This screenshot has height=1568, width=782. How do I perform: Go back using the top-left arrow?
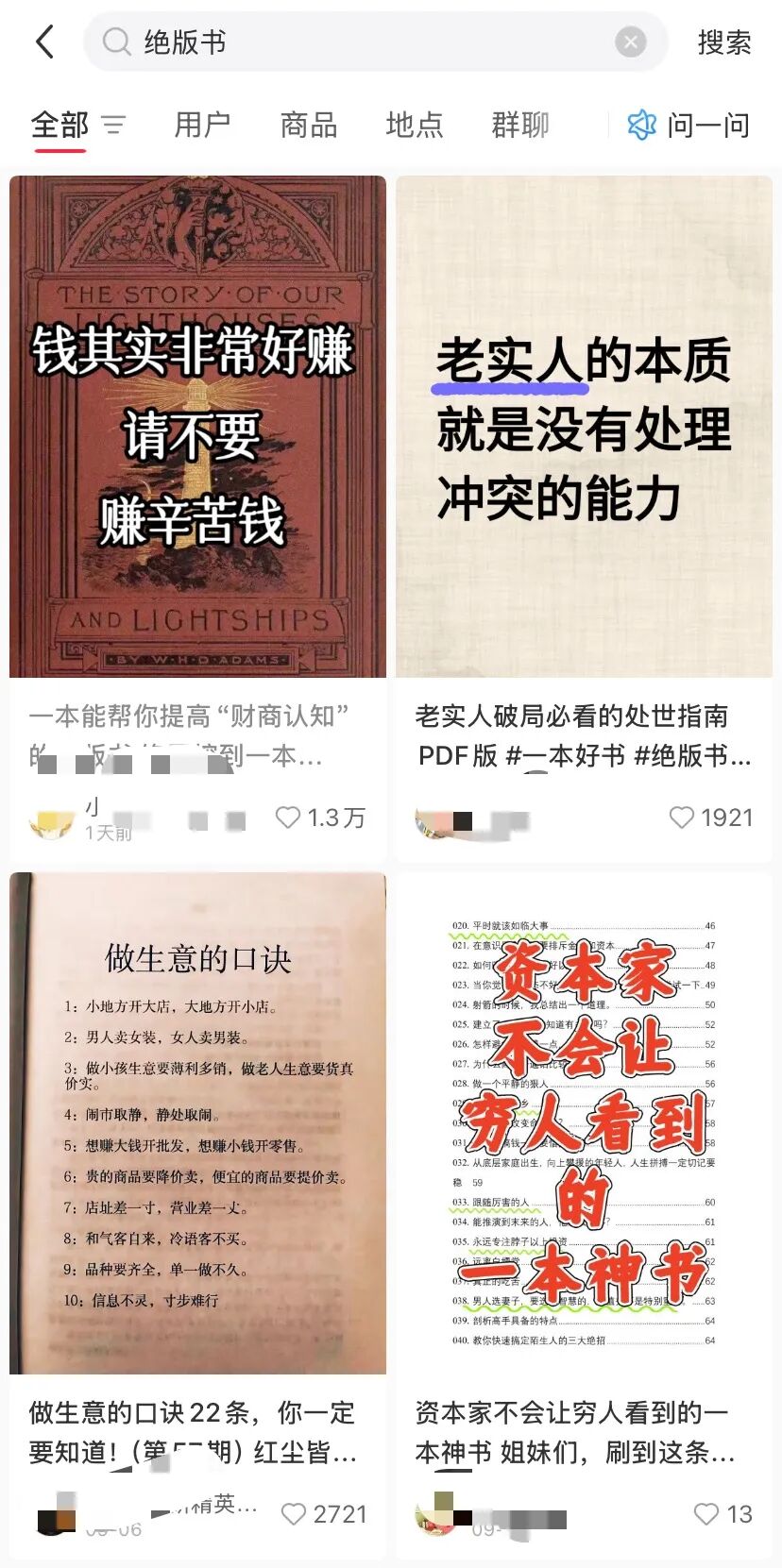click(44, 42)
